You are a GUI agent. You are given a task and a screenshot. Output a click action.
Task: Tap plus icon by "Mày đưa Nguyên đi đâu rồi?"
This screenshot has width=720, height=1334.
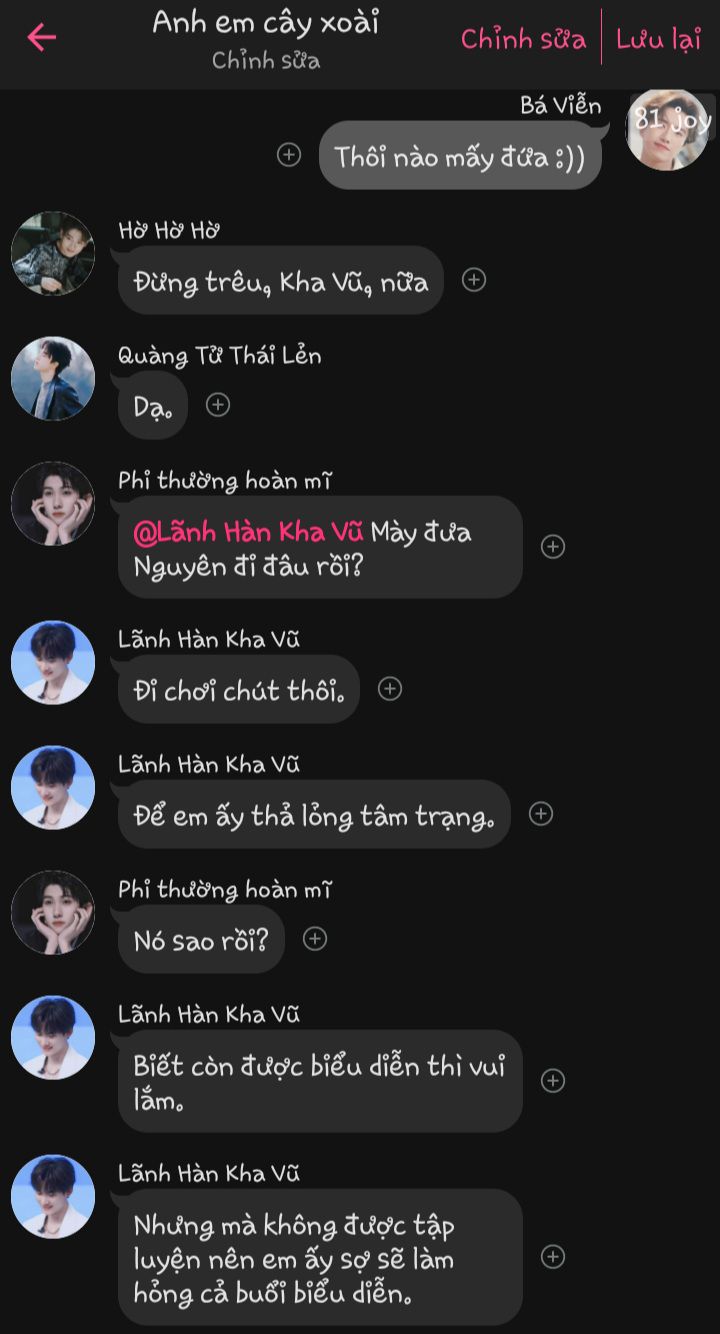[x=553, y=547]
